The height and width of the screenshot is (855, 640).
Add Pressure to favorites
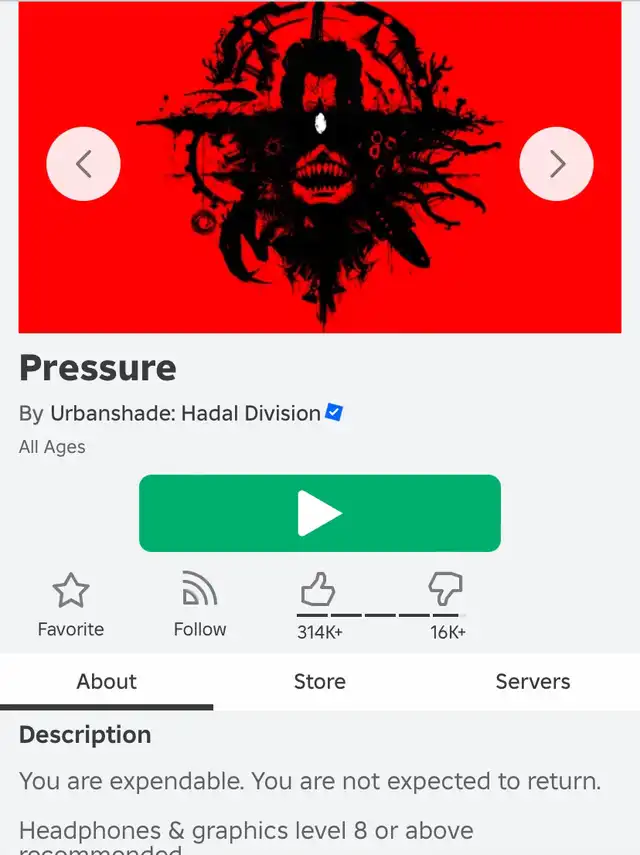[x=70, y=603]
